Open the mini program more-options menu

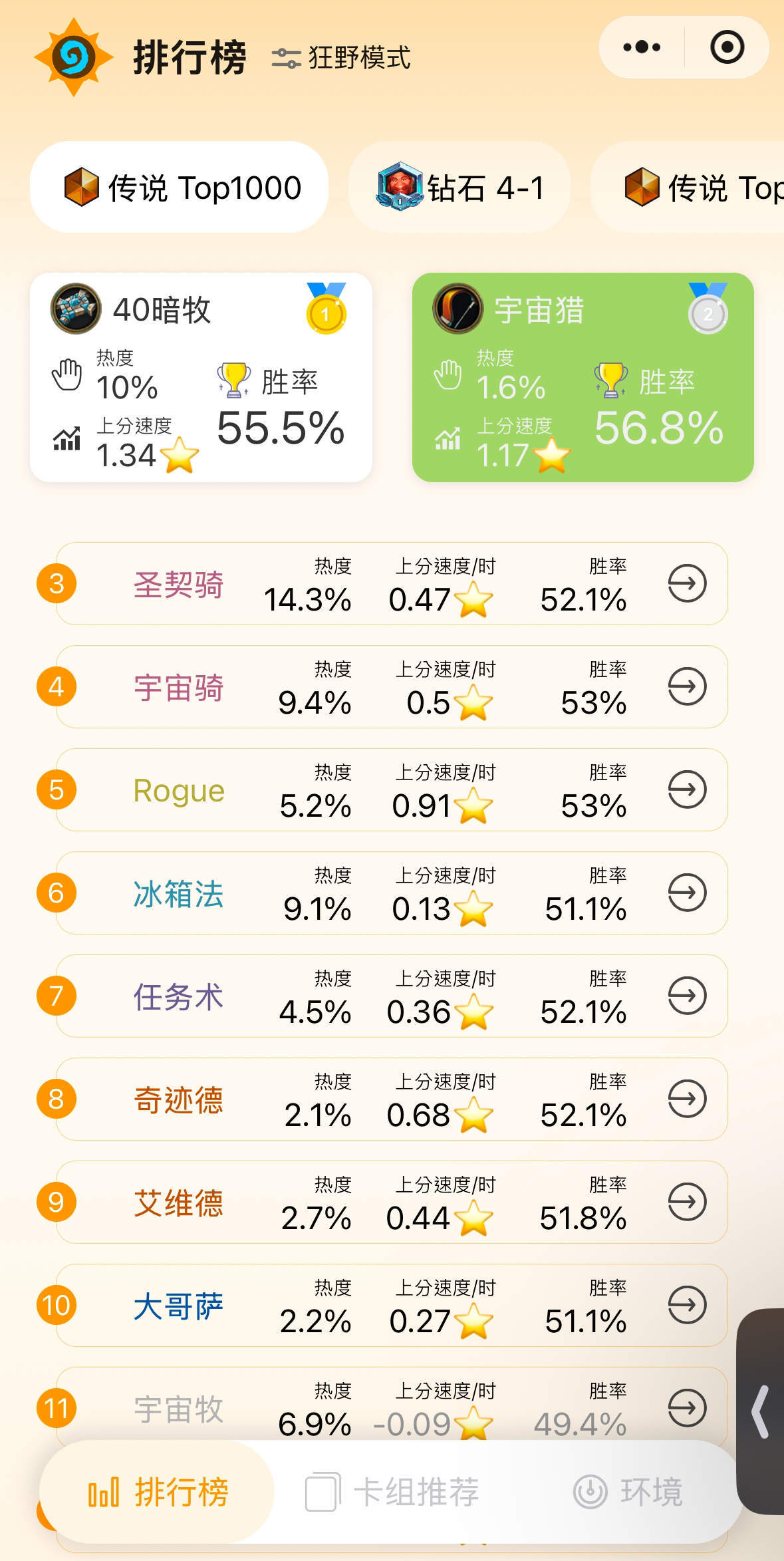point(642,47)
